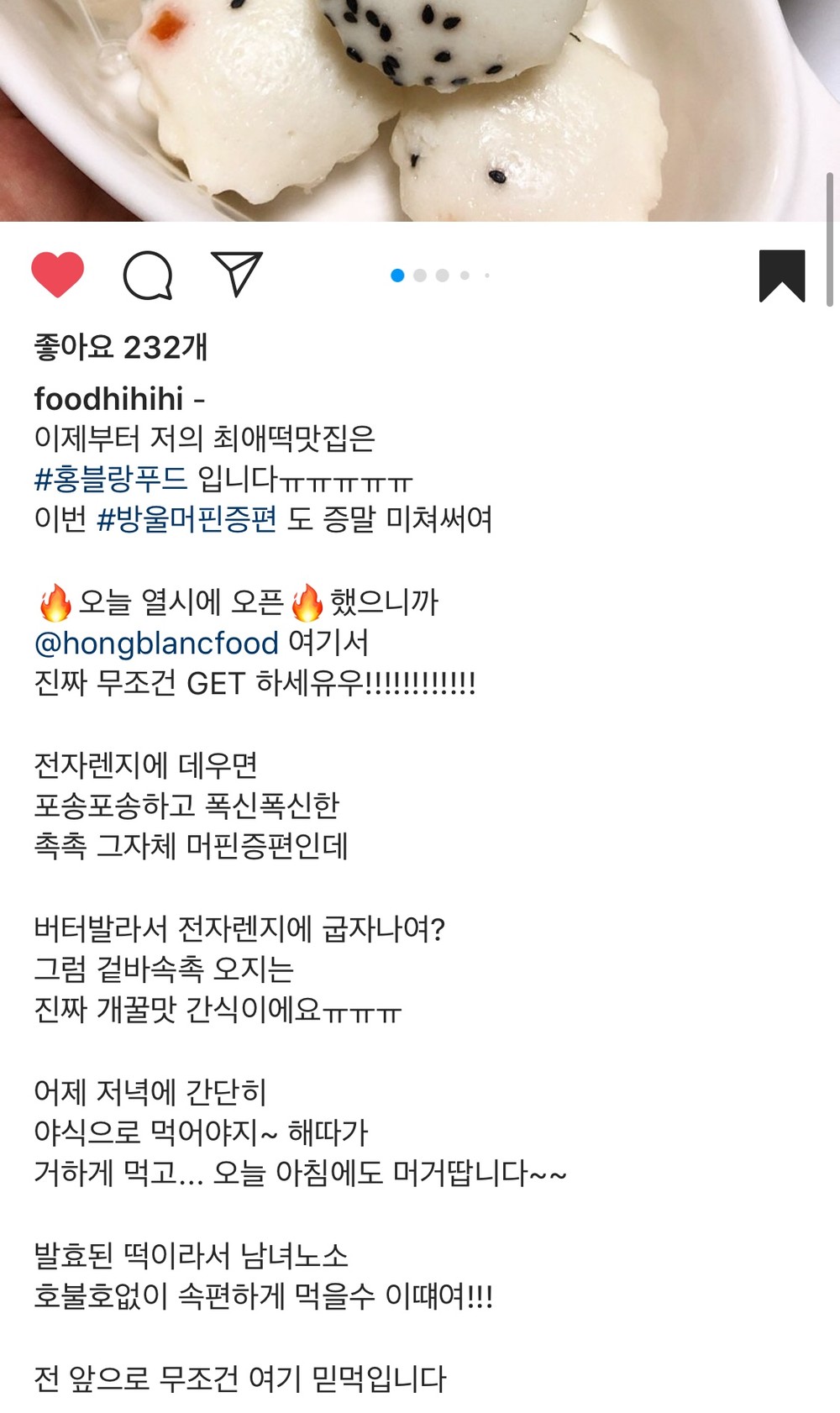The height and width of the screenshot is (1413, 840).
Task: Share the post via paper plane icon
Action: (x=238, y=274)
